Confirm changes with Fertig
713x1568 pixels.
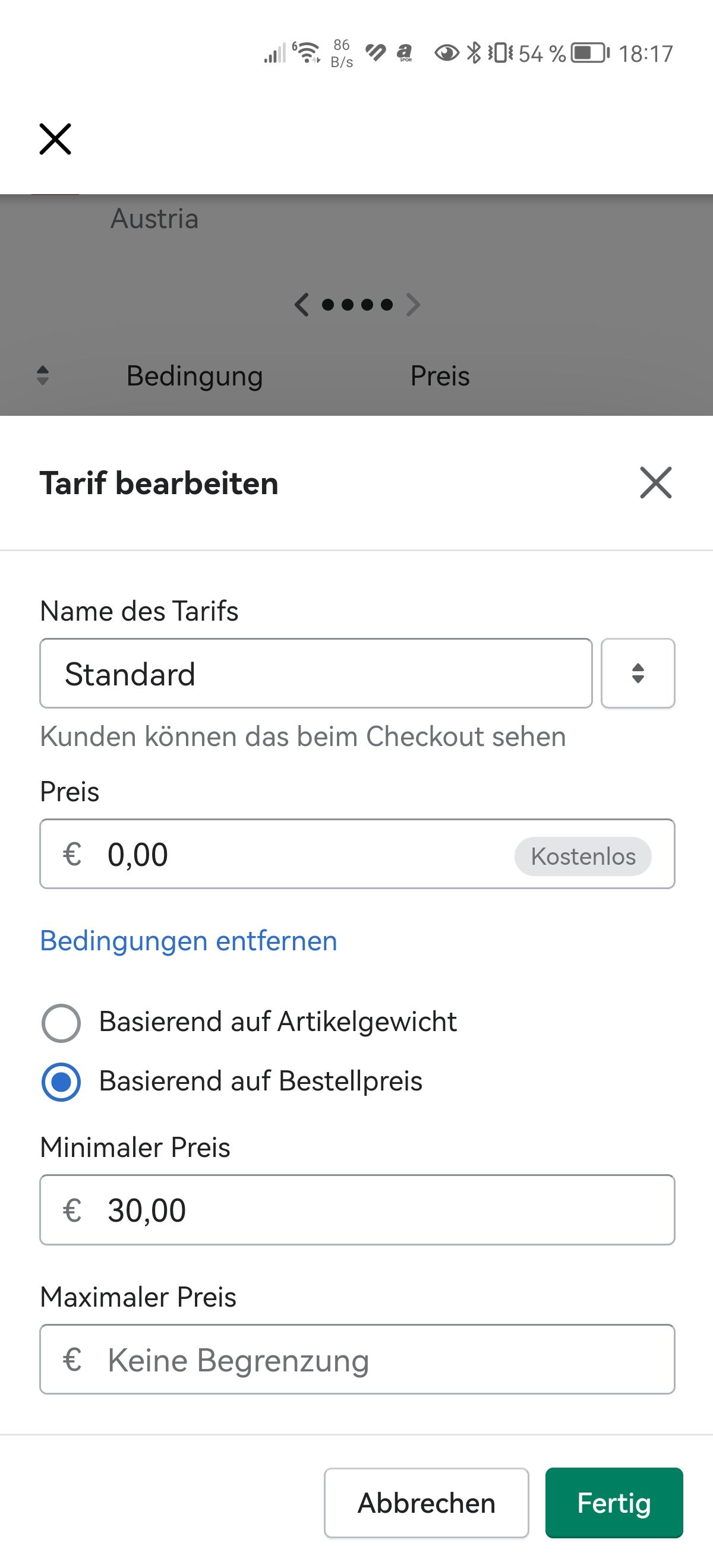click(x=614, y=1503)
